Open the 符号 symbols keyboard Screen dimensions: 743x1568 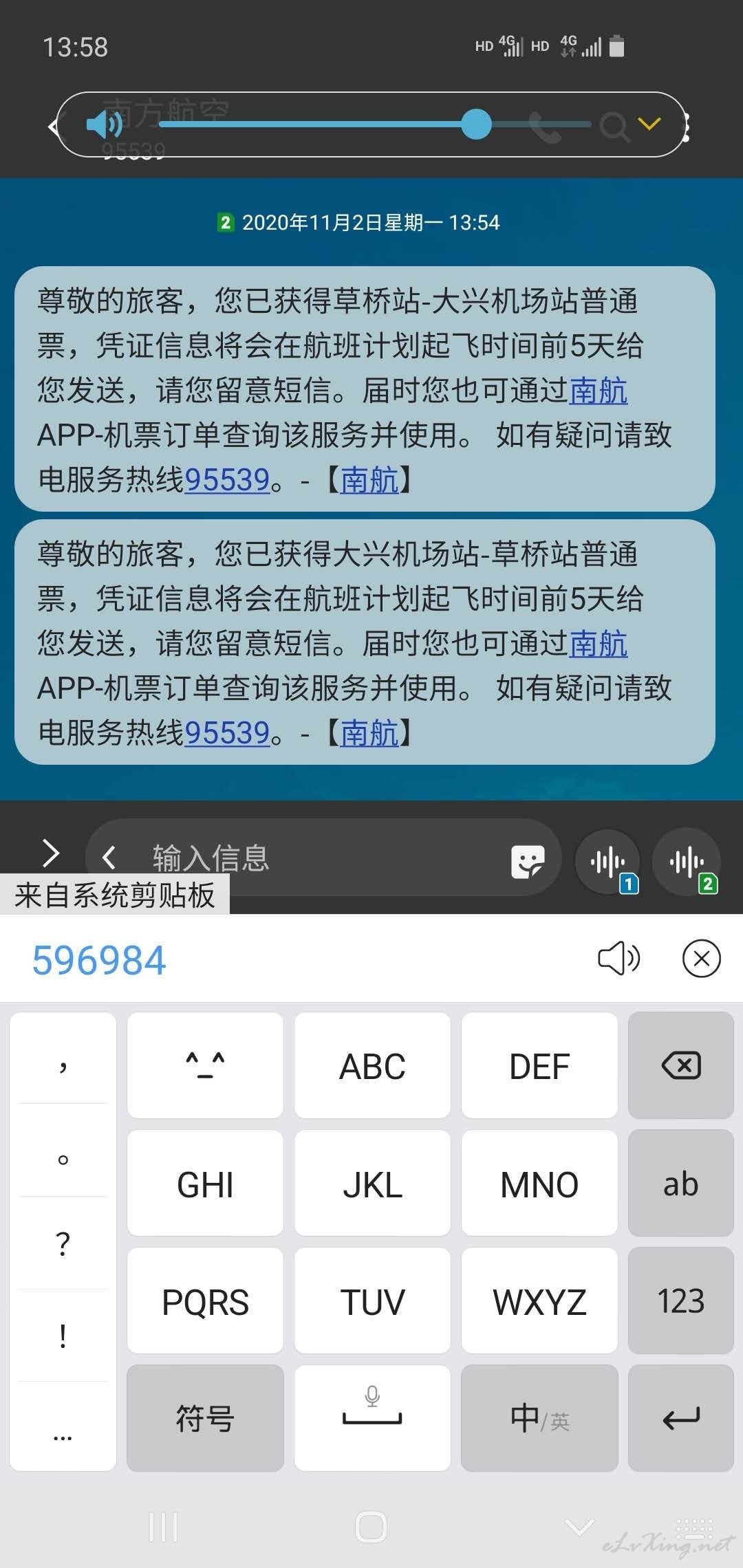[205, 1418]
